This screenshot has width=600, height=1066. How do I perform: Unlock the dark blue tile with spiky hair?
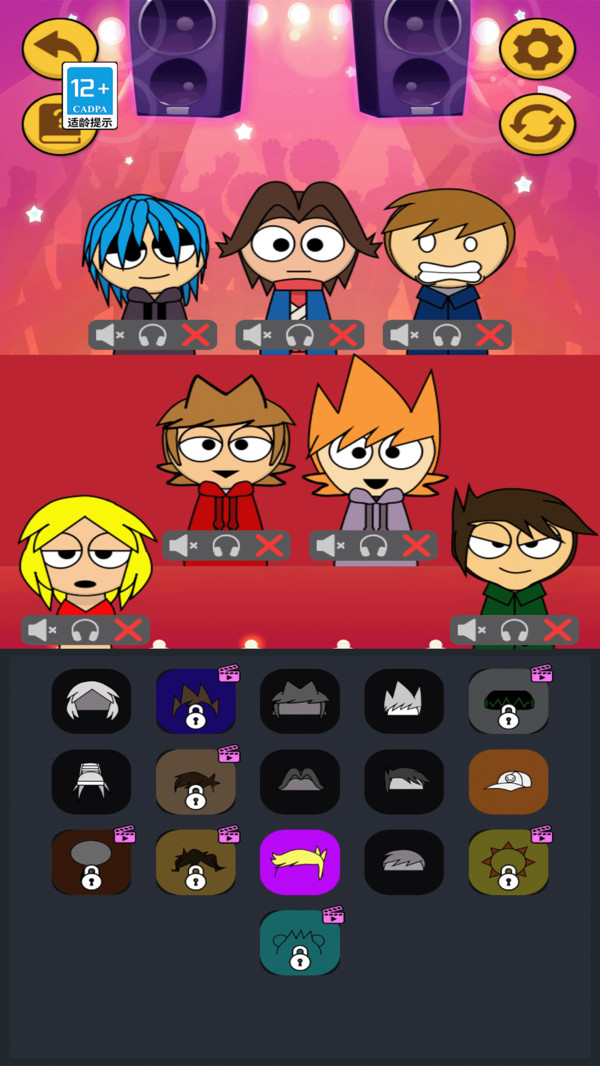click(196, 702)
